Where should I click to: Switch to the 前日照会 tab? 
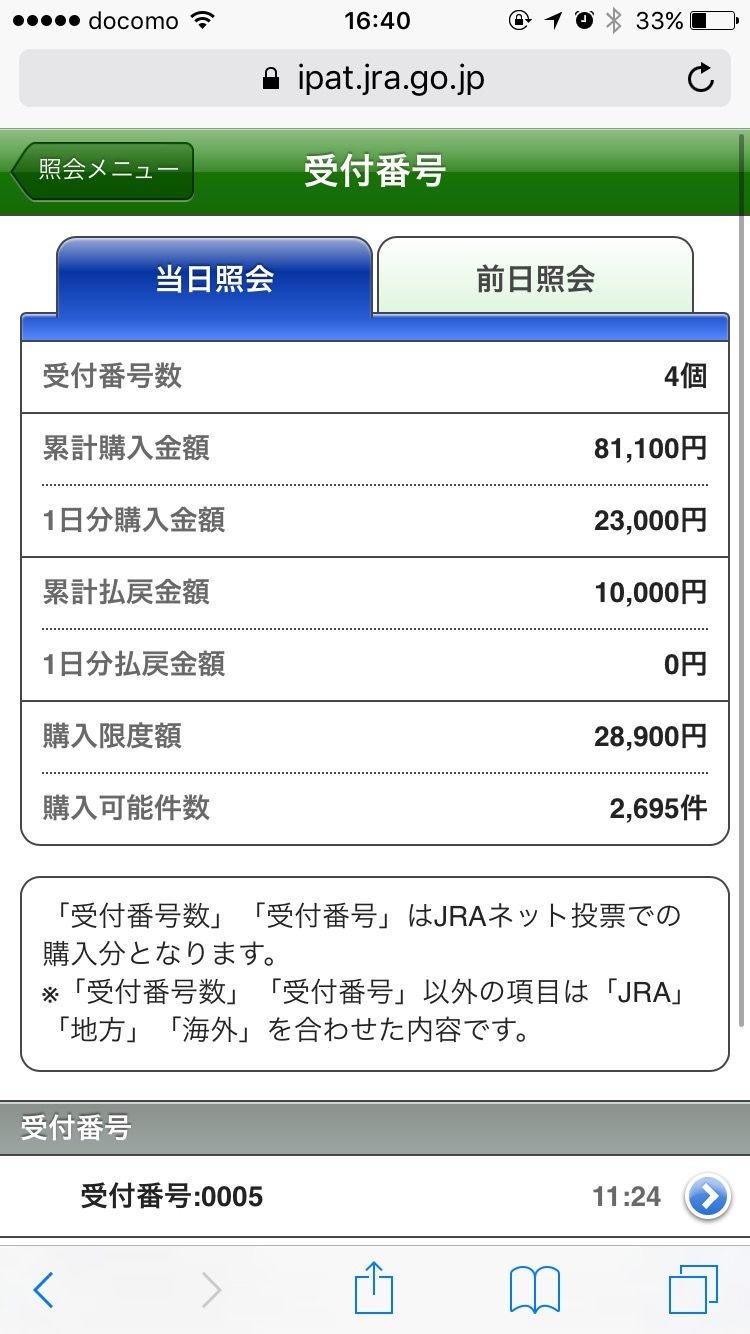click(x=534, y=277)
